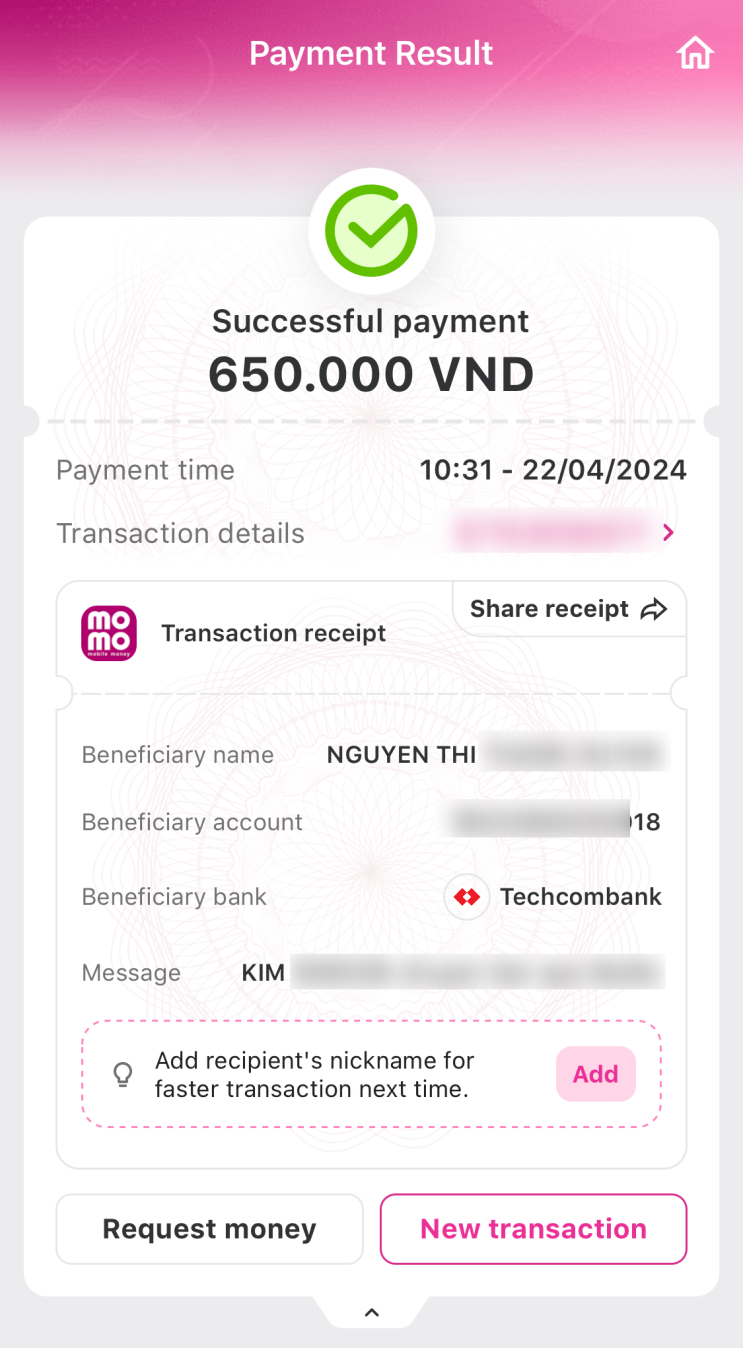Expand the bottom panel with the up chevron
The image size is (743, 1348).
click(371, 1313)
